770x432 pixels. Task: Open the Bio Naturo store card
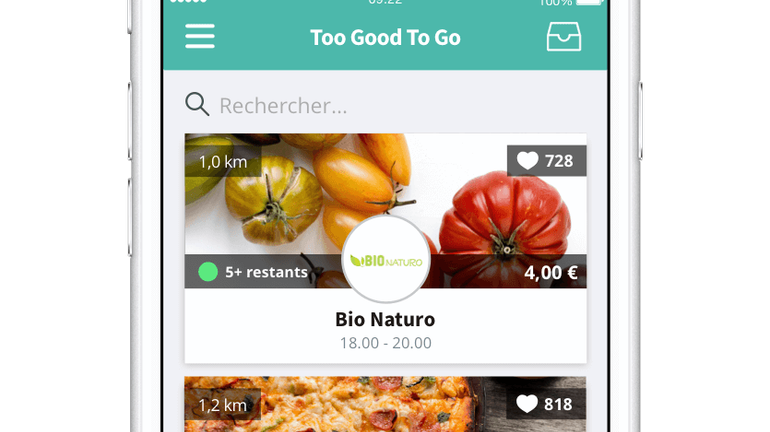385,320
